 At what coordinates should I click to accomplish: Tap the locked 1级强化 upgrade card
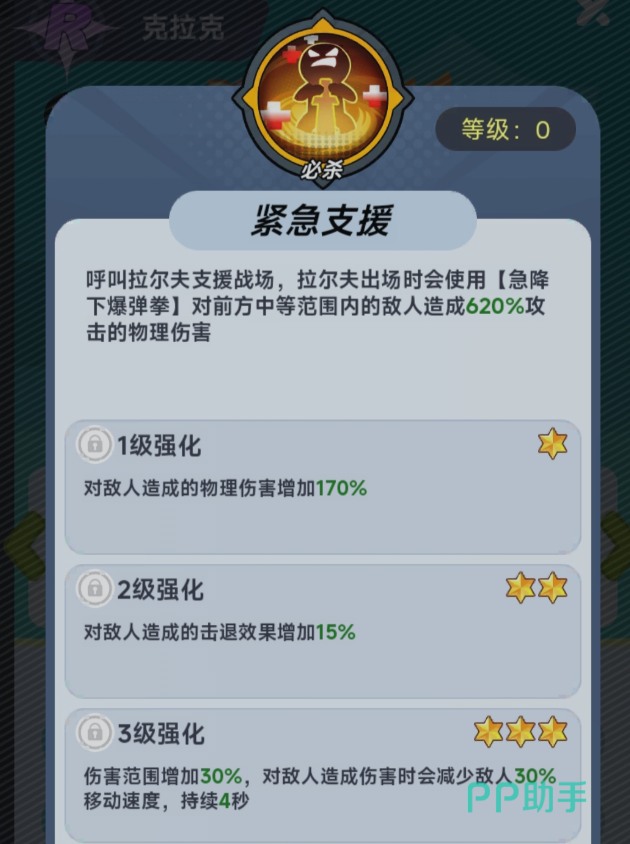[322, 487]
